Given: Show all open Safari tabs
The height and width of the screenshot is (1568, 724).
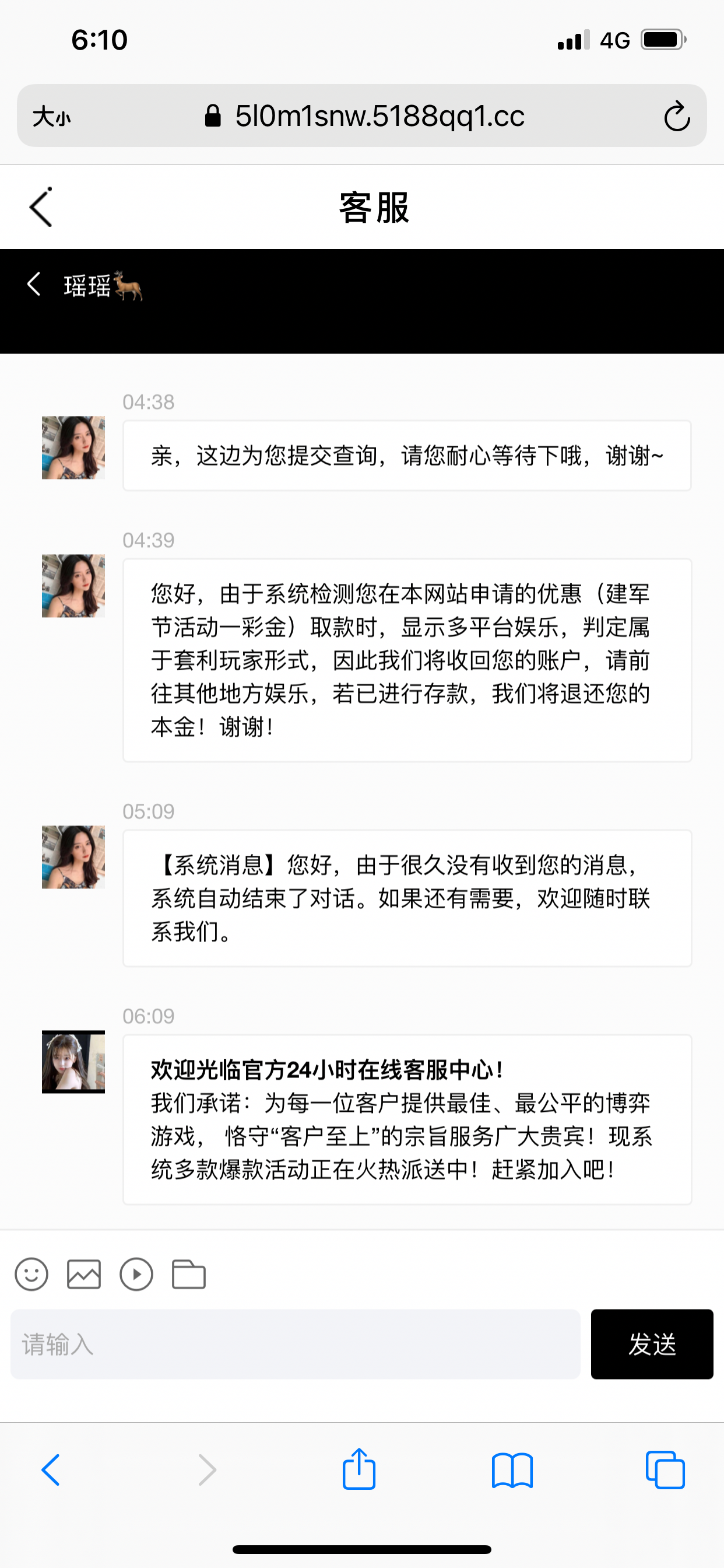Looking at the screenshot, I should click(665, 1470).
